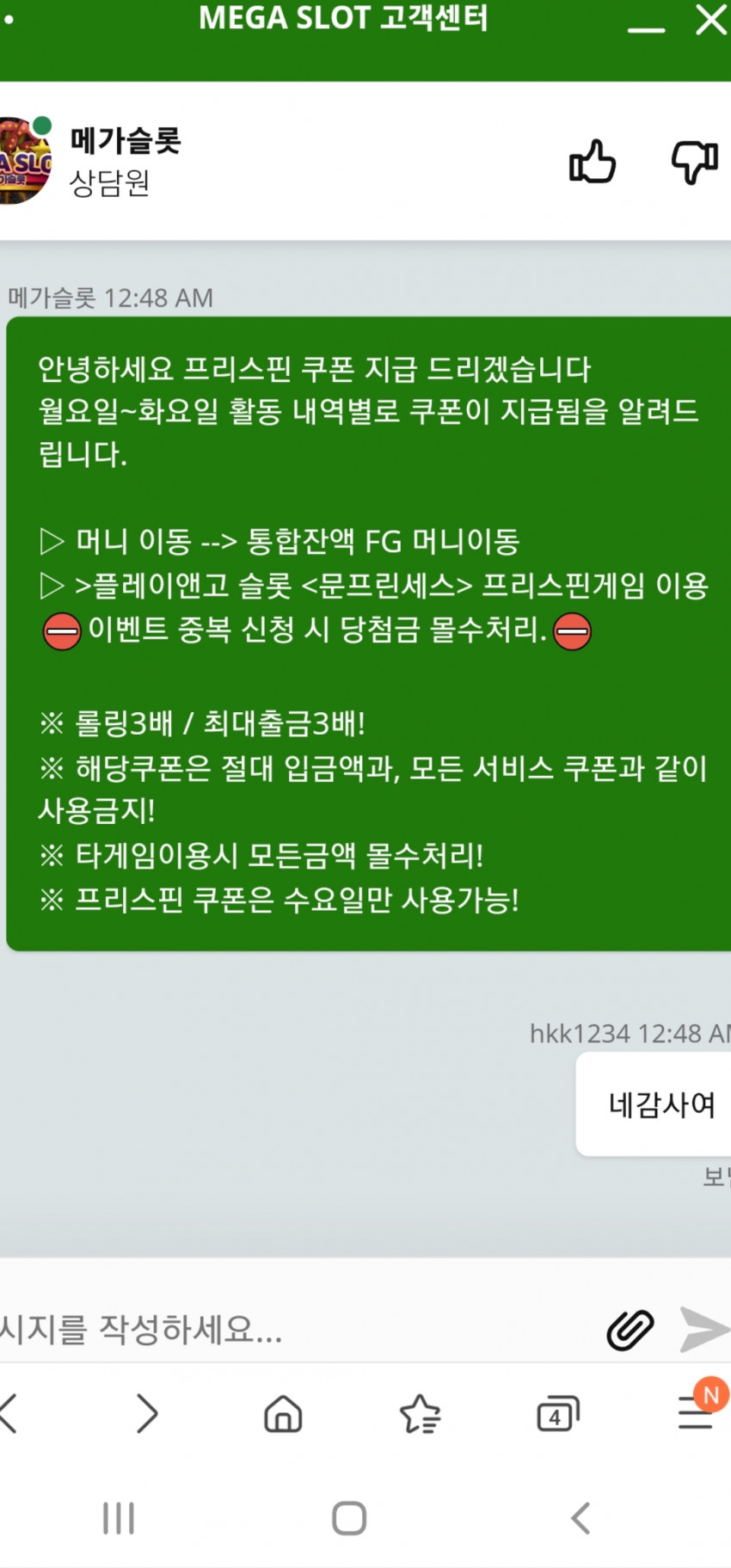Open the browser home page
The width and height of the screenshot is (731, 1568).
(283, 1413)
